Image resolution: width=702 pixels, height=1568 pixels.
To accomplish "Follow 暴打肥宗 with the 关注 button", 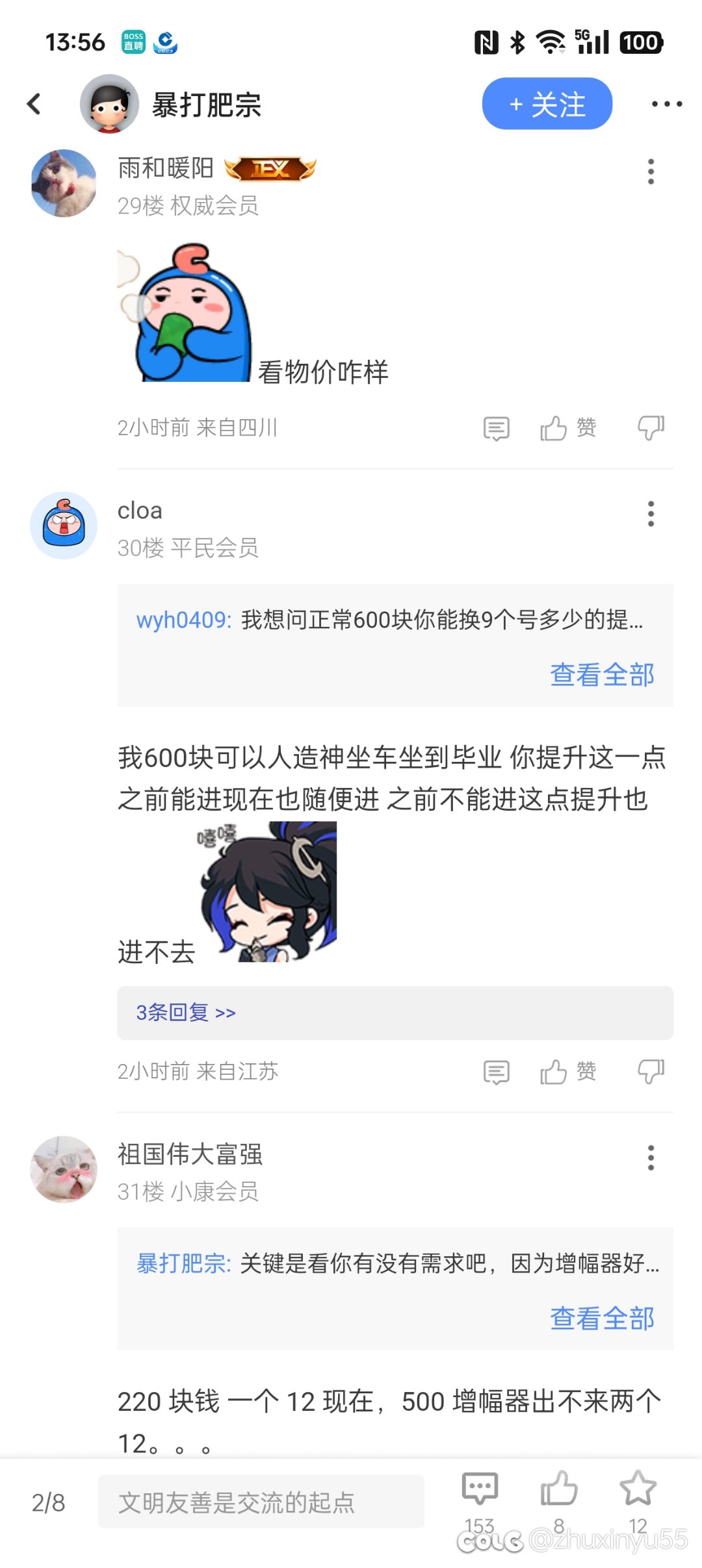I will 547,104.
